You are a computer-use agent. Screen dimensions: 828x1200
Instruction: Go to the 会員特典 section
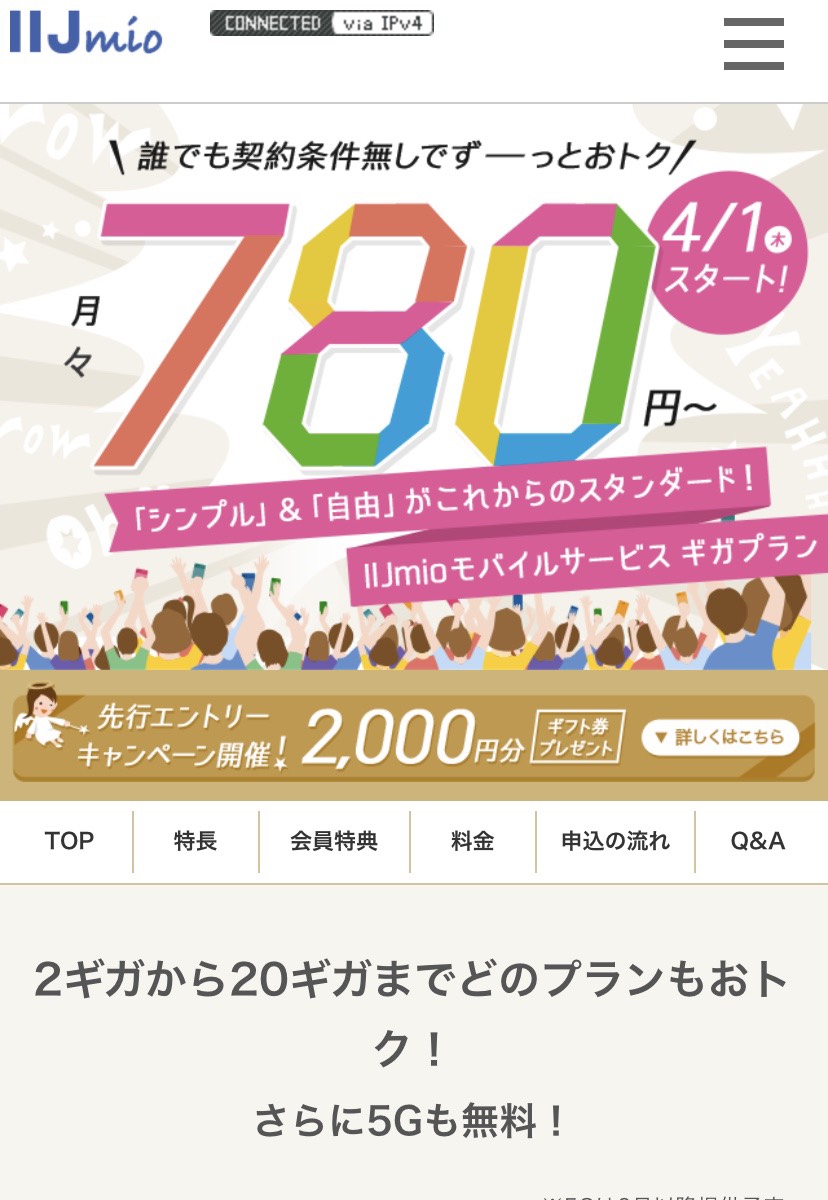pyautogui.click(x=334, y=841)
